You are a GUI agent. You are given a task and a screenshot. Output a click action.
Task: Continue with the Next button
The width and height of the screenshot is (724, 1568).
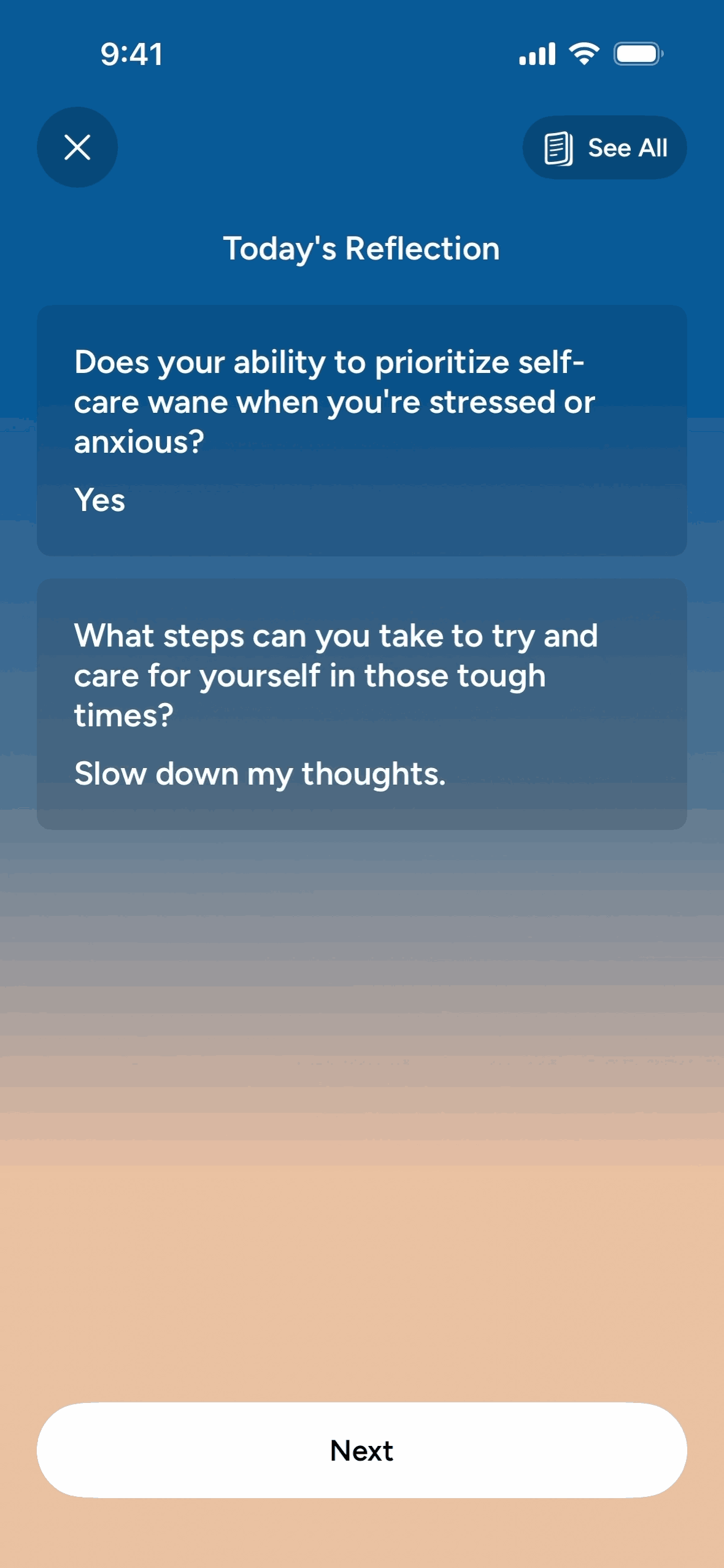(362, 1450)
